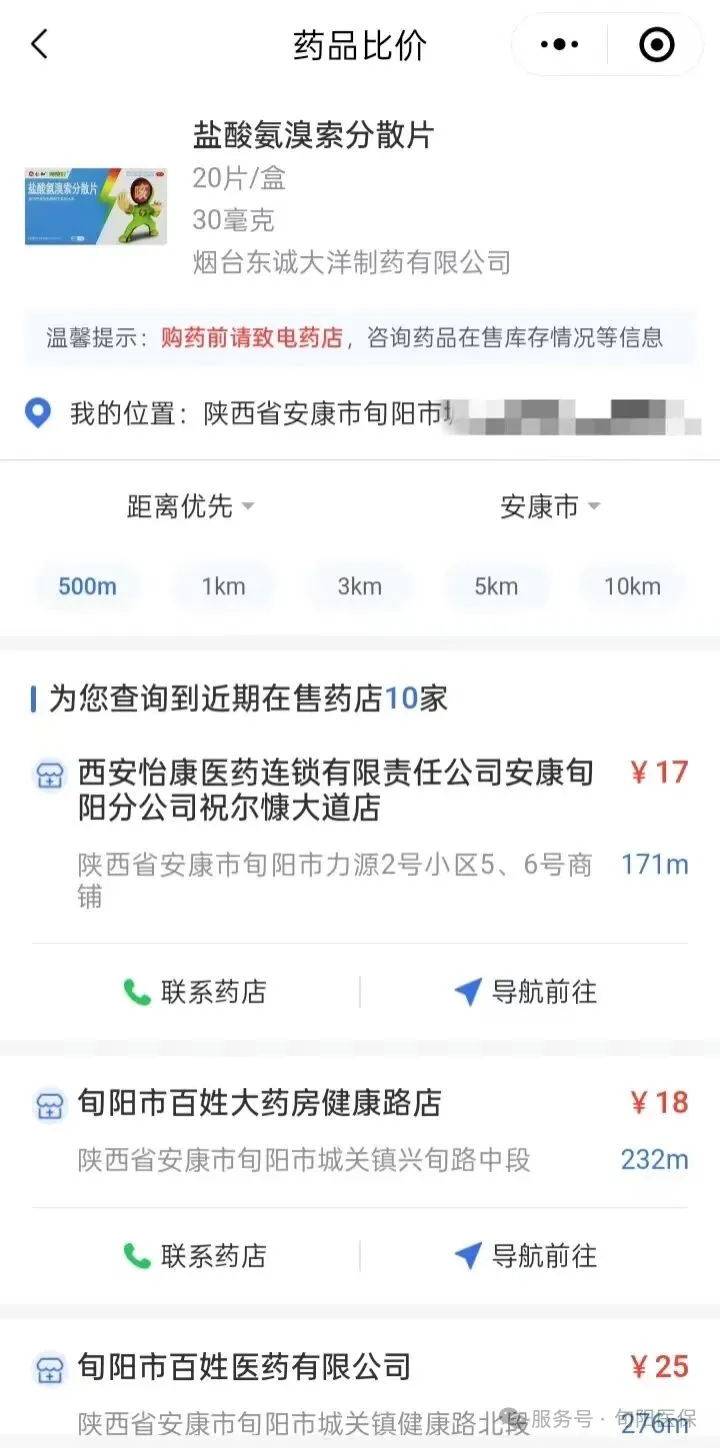Select the 1km distance chip

click(223, 587)
